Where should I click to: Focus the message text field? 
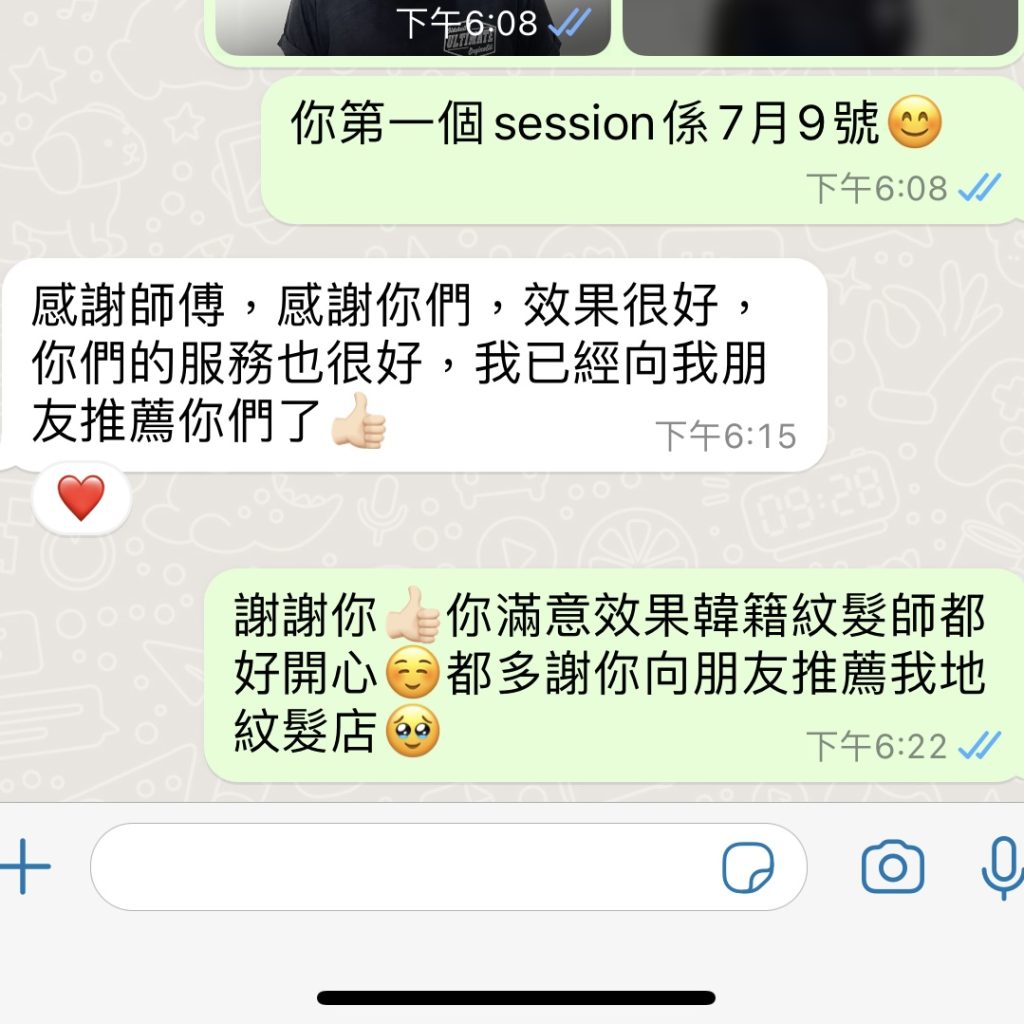click(400, 866)
